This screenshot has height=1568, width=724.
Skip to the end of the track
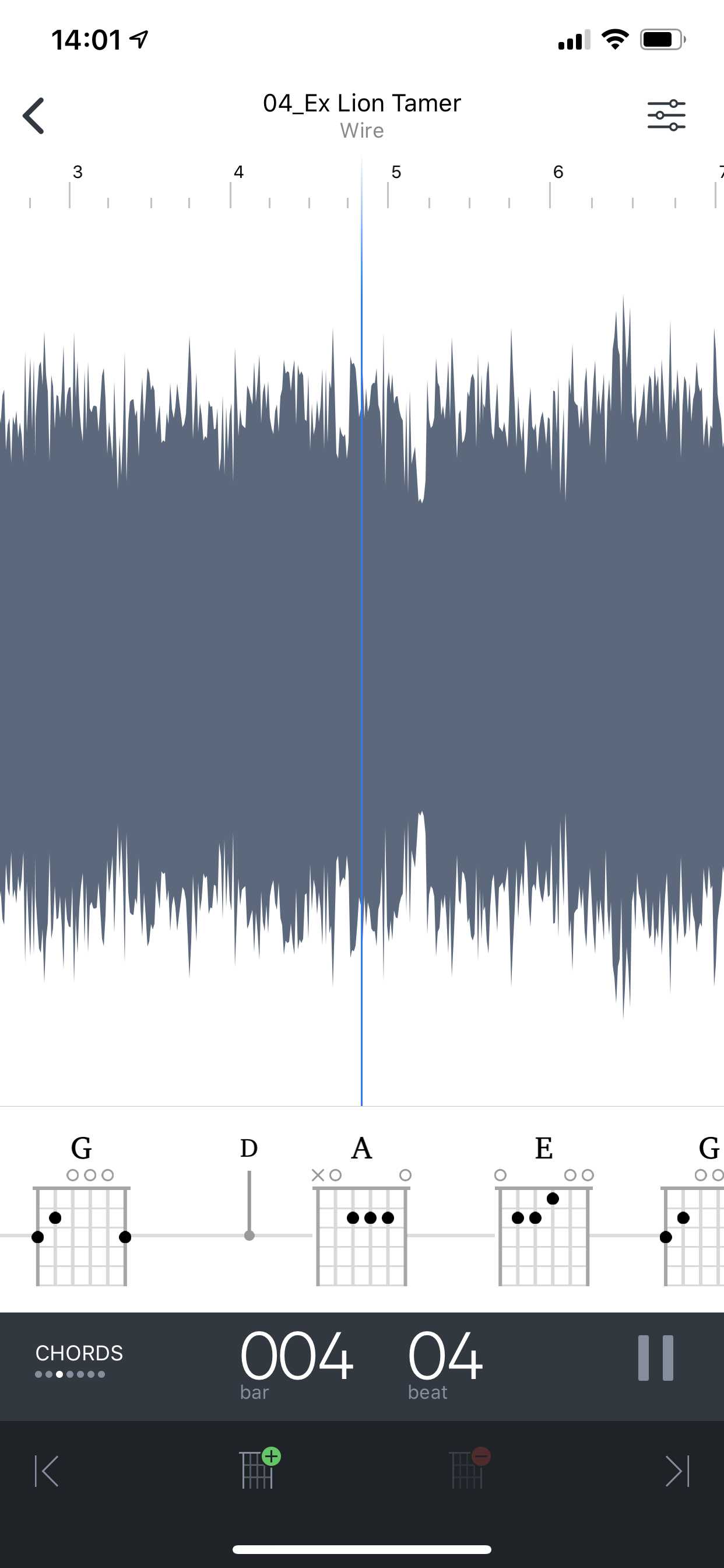[x=677, y=1471]
